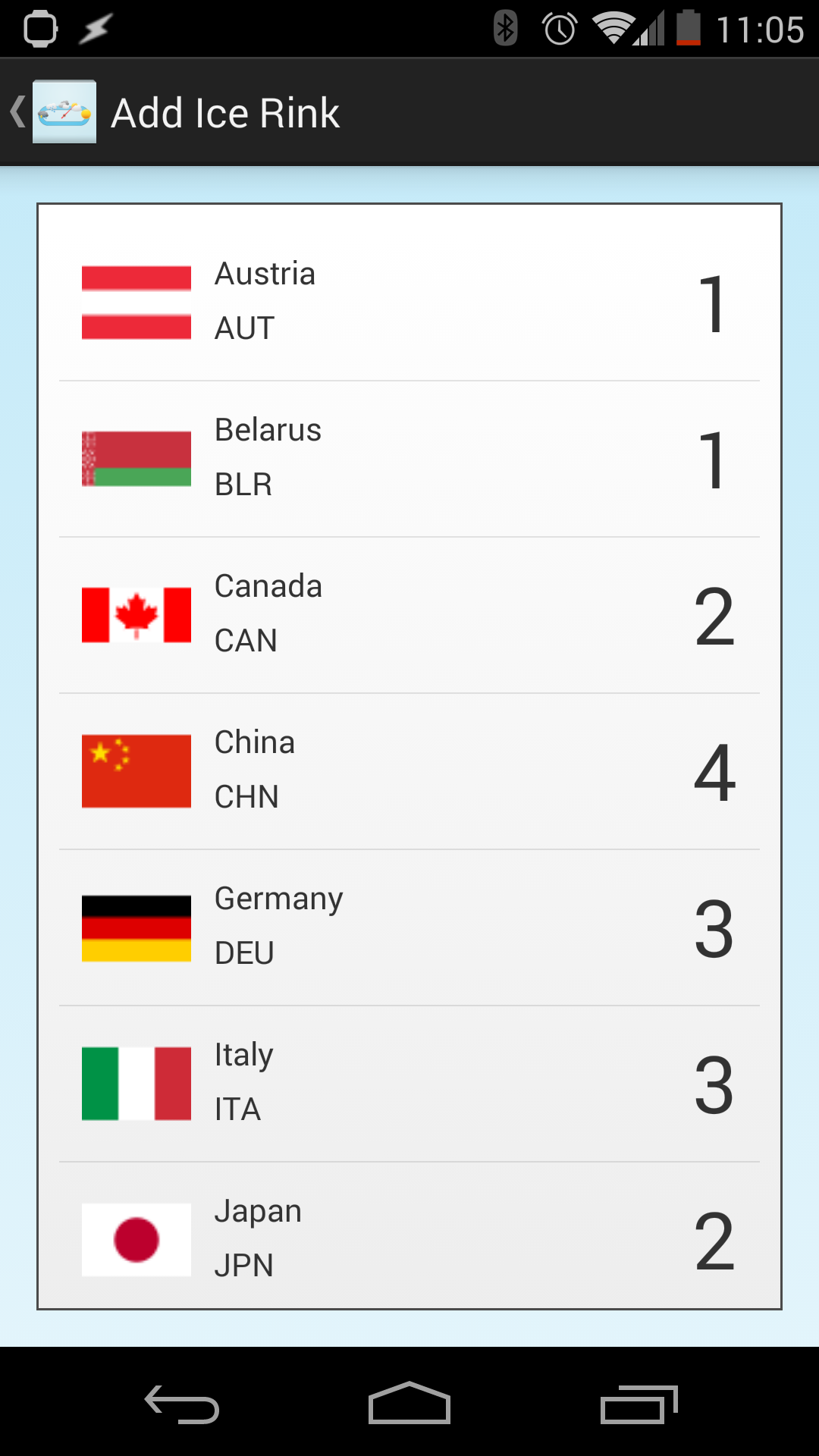Open the Canada entry
Image resolution: width=819 pixels, height=1456 pixels.
point(409,614)
